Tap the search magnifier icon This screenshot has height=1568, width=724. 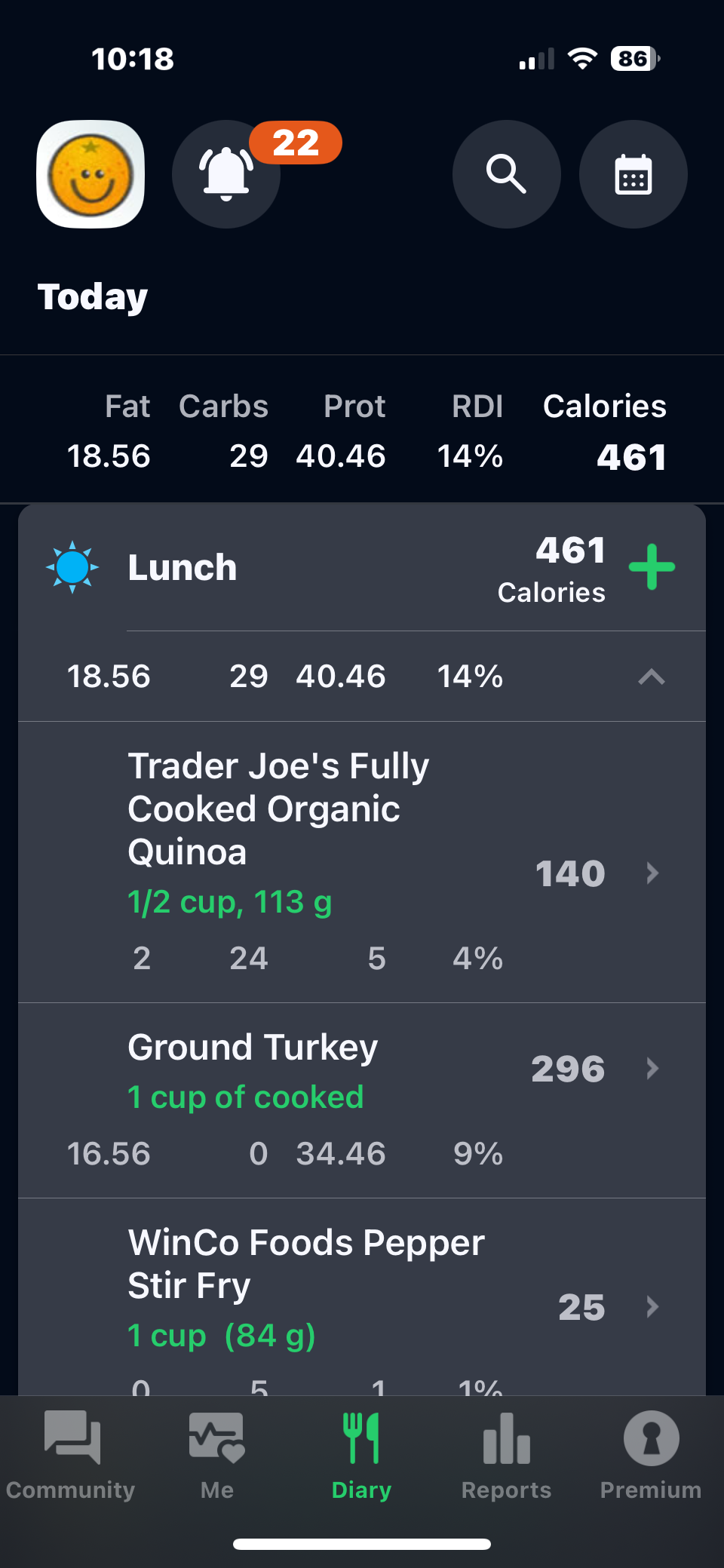click(x=506, y=174)
